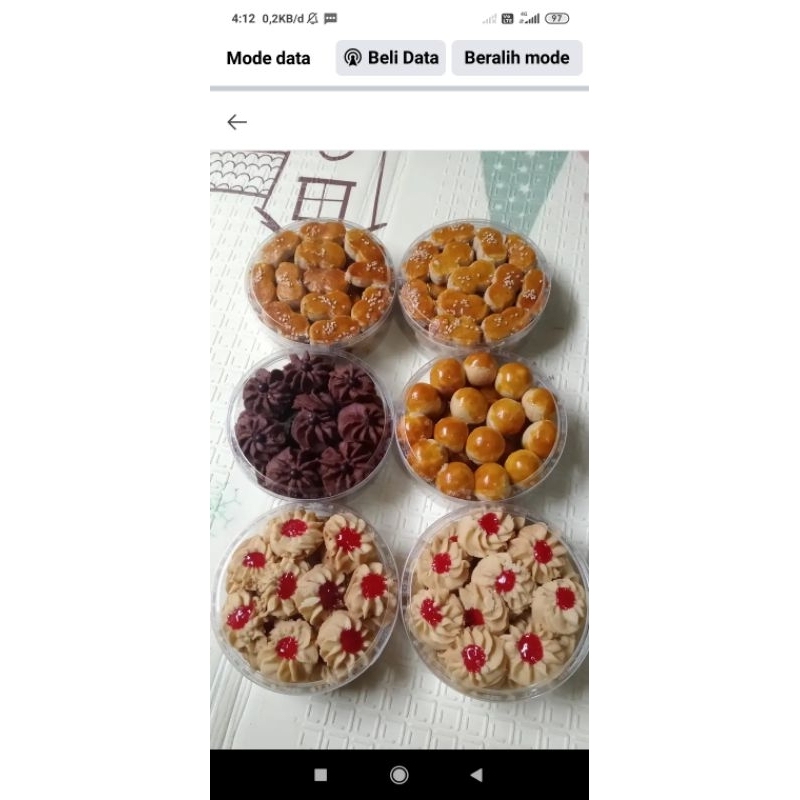Viewport: 800px width, 800px height.
Task: Go back using the arrow icon
Action: [237, 122]
